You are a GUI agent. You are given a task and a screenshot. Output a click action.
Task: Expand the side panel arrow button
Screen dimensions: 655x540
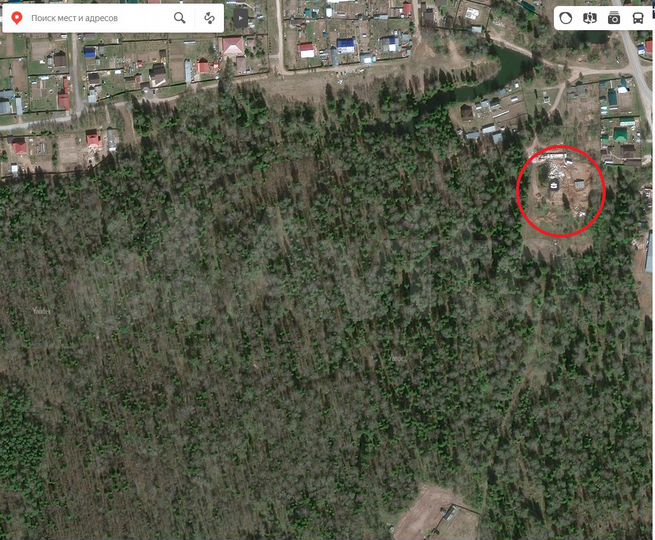point(241,18)
